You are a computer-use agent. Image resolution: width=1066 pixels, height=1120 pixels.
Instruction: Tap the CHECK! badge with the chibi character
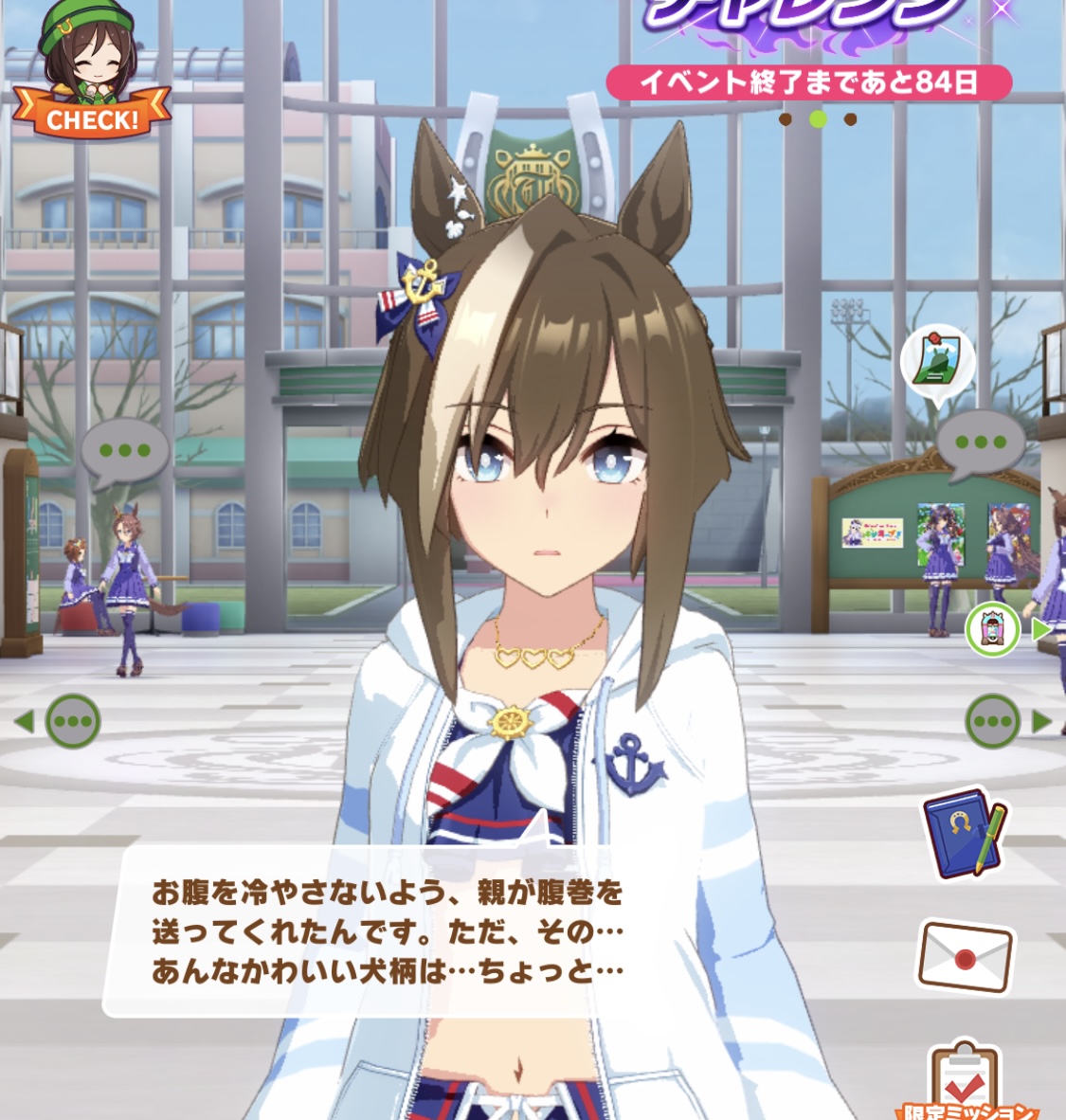tap(90, 71)
